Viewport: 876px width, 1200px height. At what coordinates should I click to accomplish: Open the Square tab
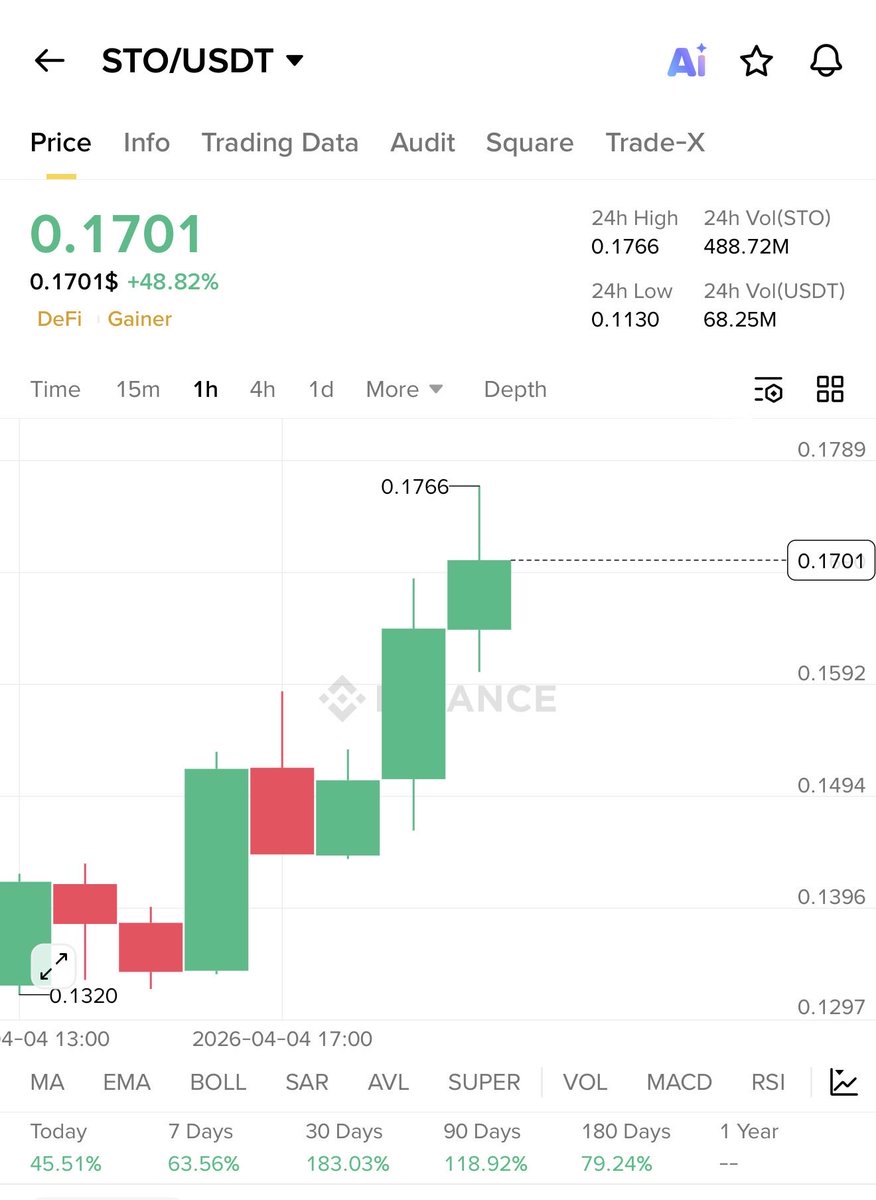pos(529,143)
